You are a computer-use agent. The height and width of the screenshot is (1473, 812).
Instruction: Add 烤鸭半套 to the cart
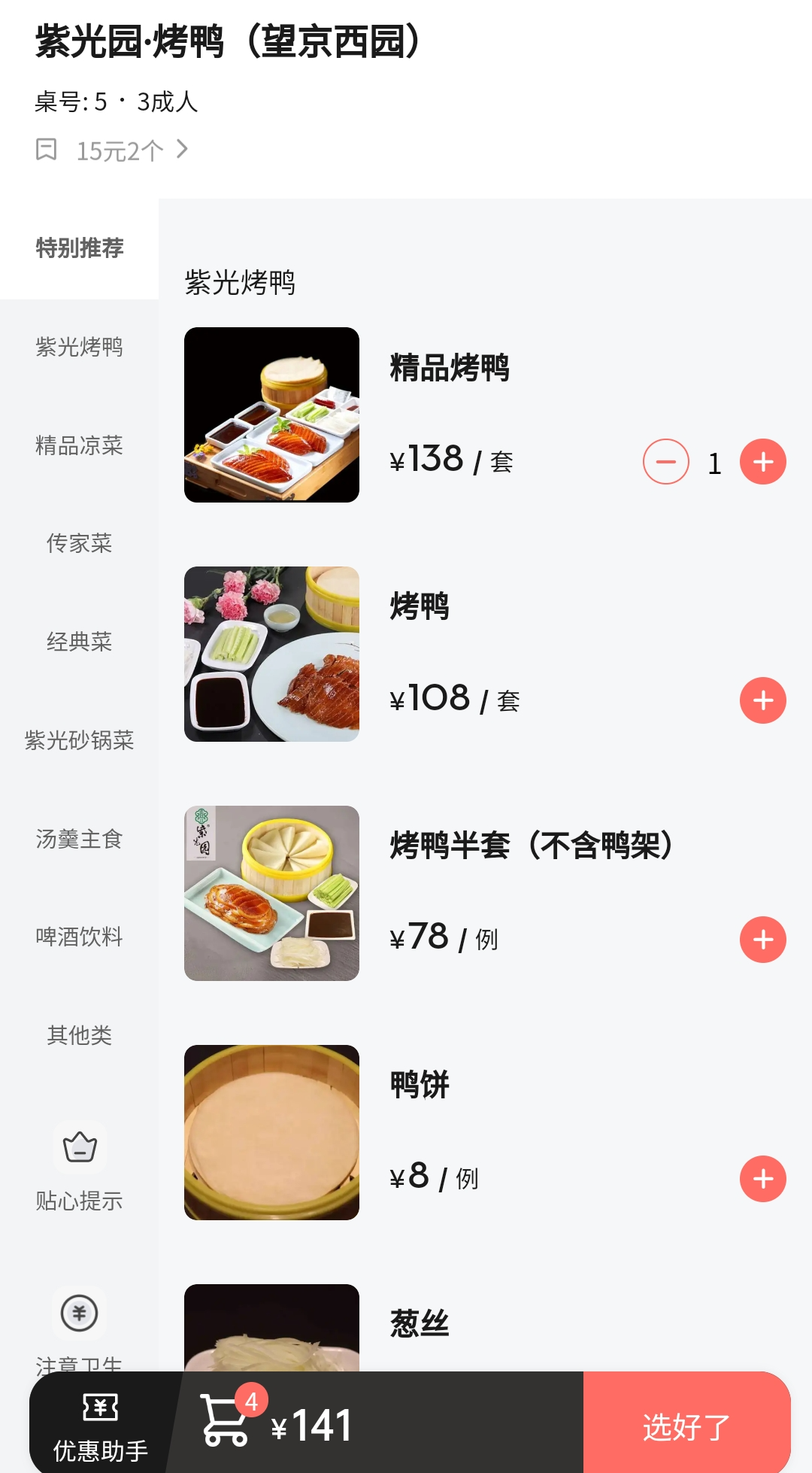click(762, 940)
